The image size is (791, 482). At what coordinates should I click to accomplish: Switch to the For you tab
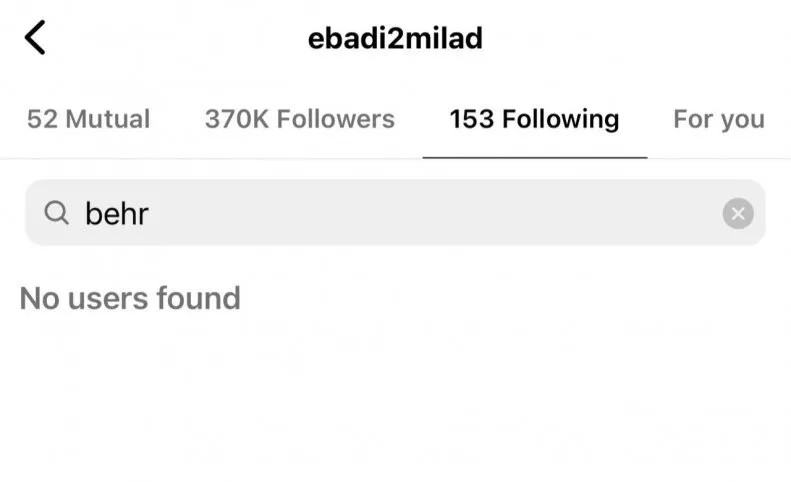718,120
